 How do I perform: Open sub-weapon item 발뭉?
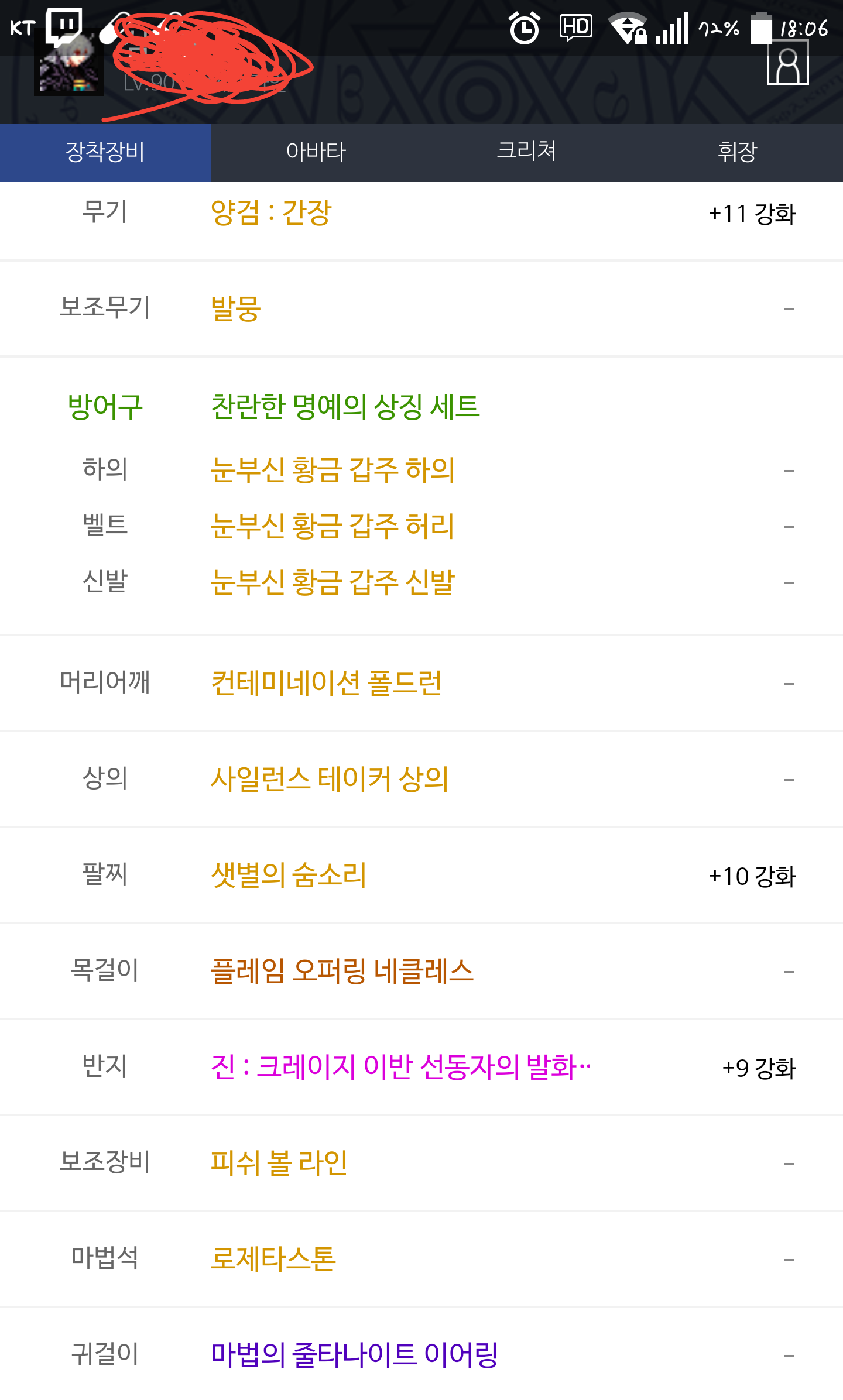click(235, 308)
